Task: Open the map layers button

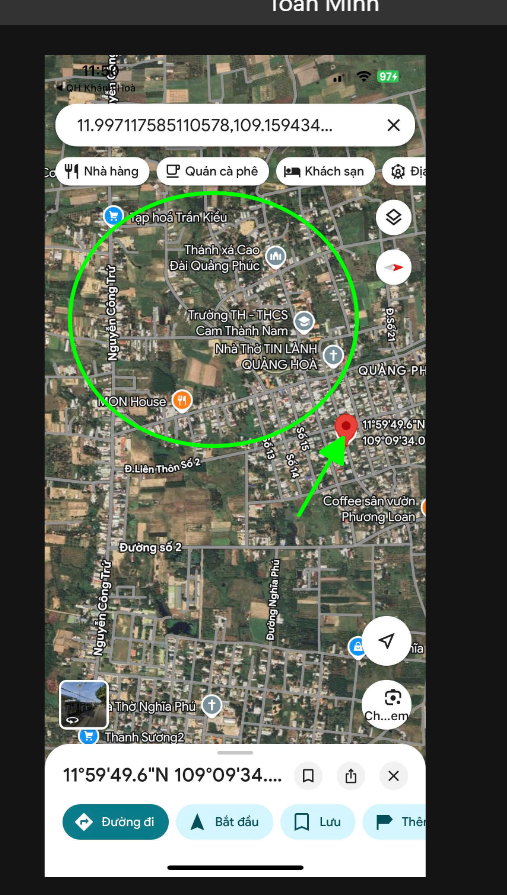Action: [393, 217]
